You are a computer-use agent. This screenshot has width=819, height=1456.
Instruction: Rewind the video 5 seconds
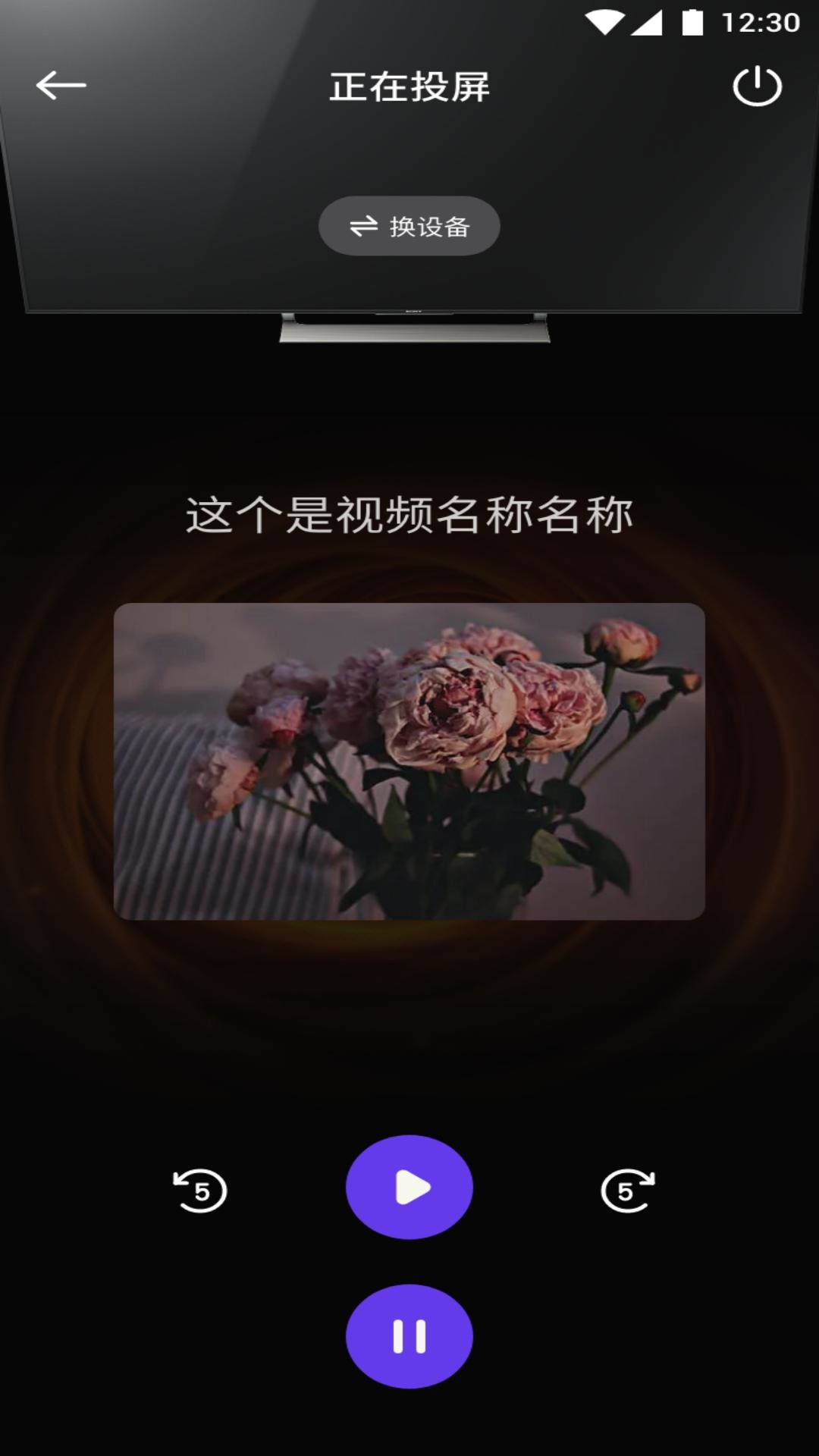200,1191
